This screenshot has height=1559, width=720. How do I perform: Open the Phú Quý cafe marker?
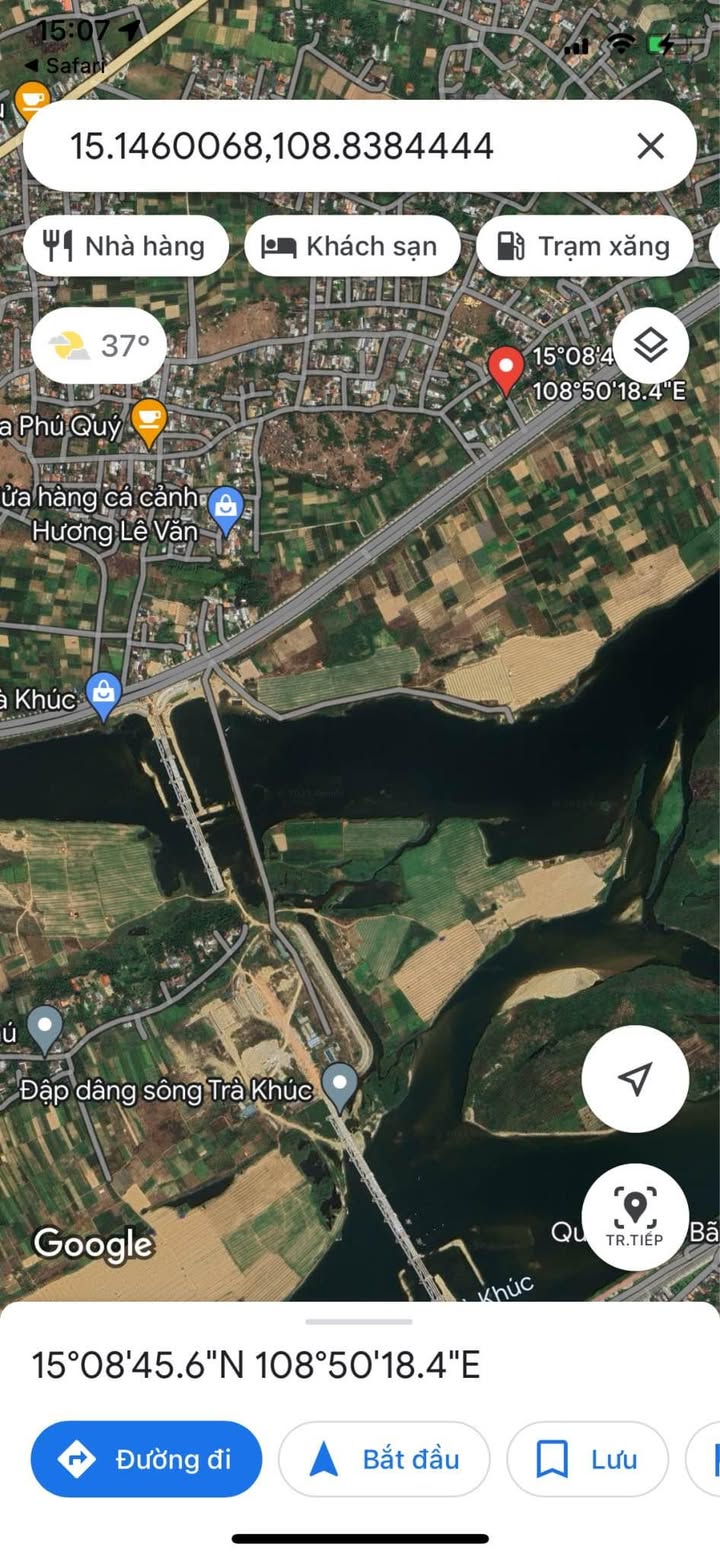pyautogui.click(x=149, y=422)
